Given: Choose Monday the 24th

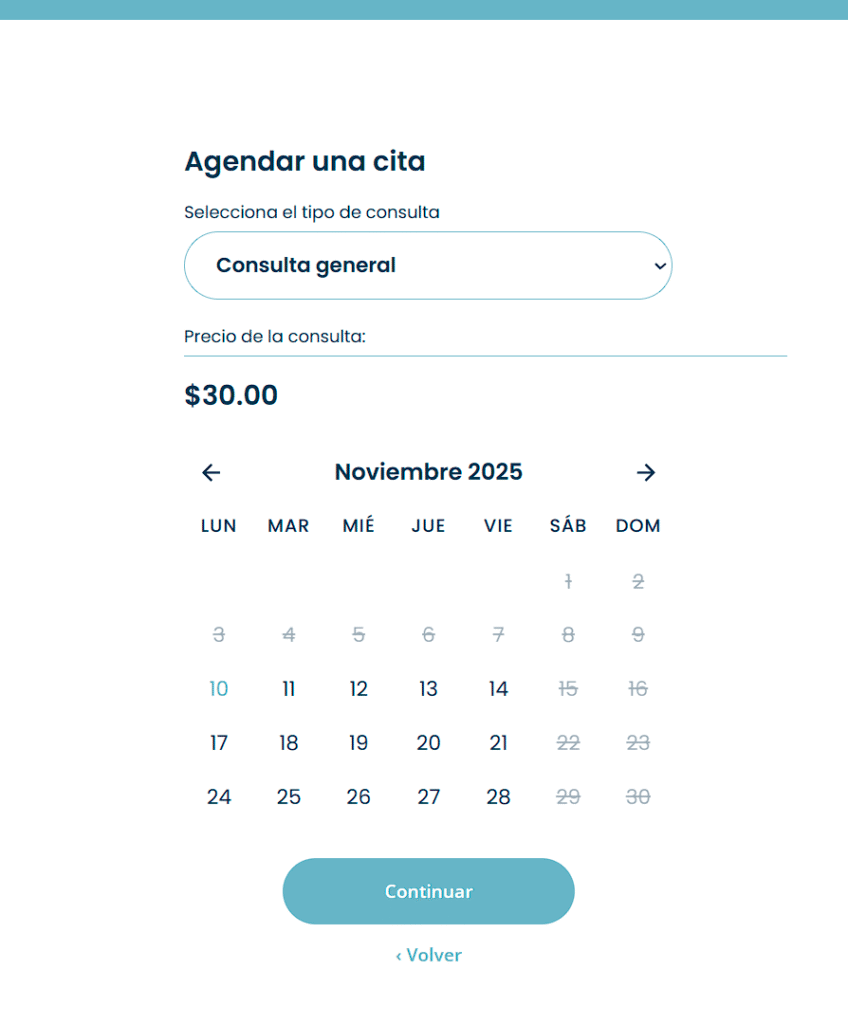Looking at the screenshot, I should 219,797.
